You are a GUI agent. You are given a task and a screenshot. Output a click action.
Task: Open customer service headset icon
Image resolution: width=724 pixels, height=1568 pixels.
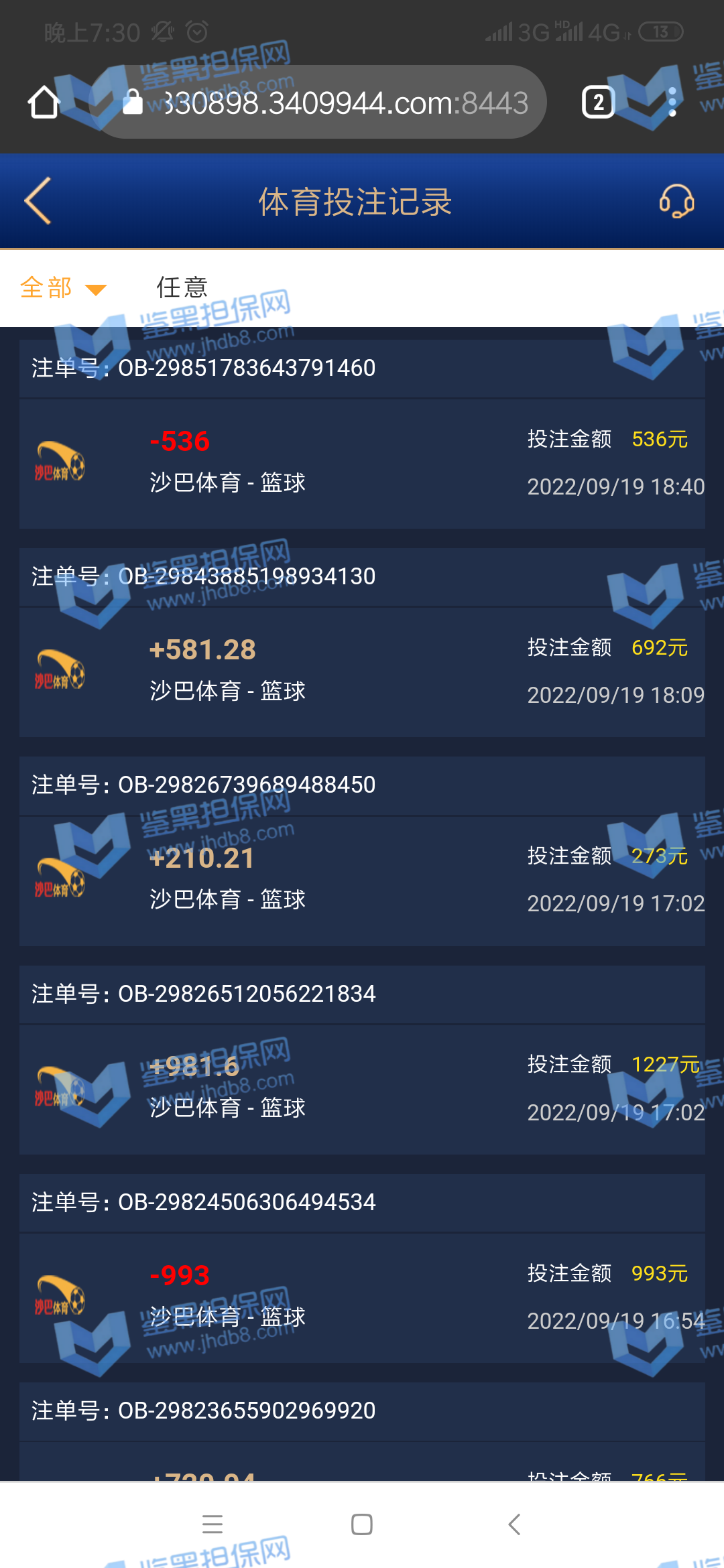click(x=676, y=201)
